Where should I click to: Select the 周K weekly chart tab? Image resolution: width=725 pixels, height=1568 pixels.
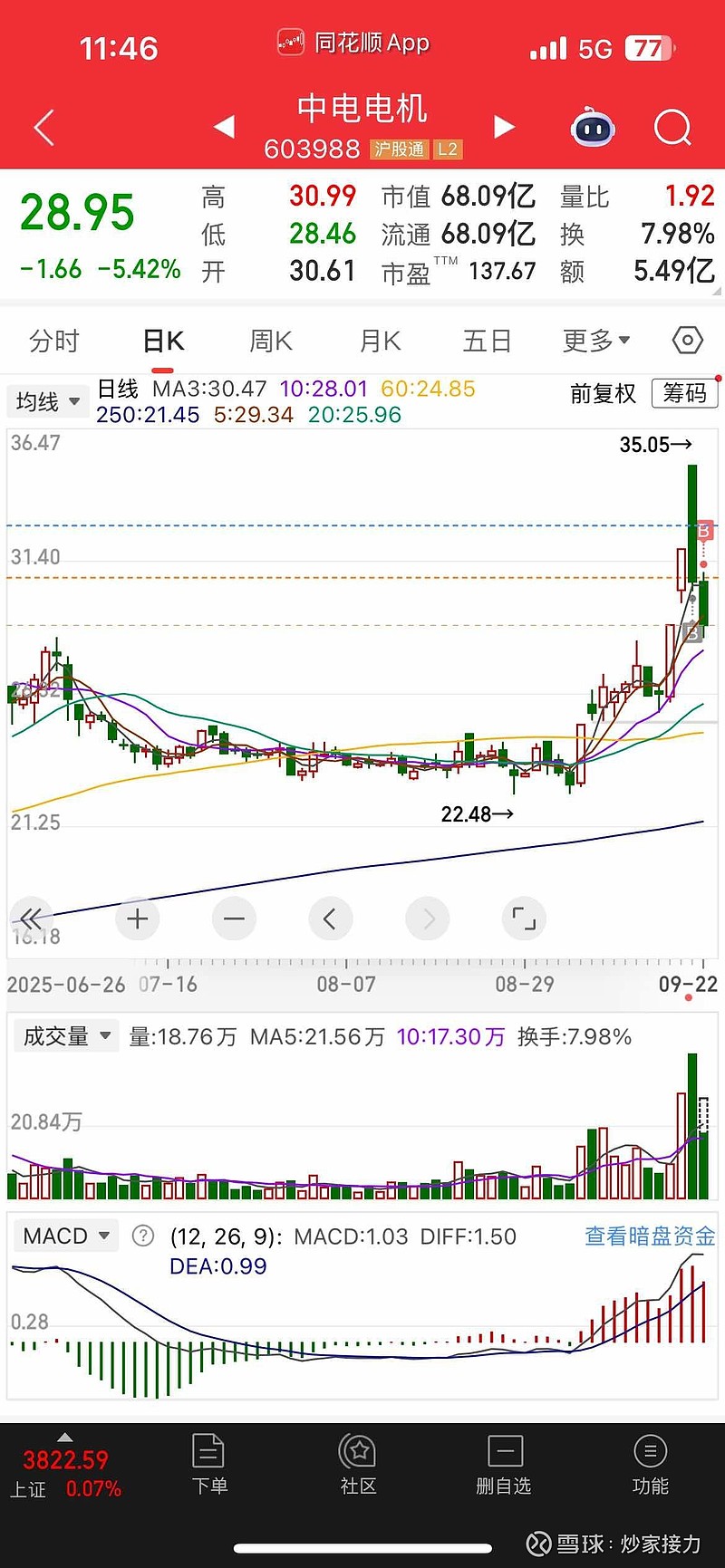click(270, 341)
